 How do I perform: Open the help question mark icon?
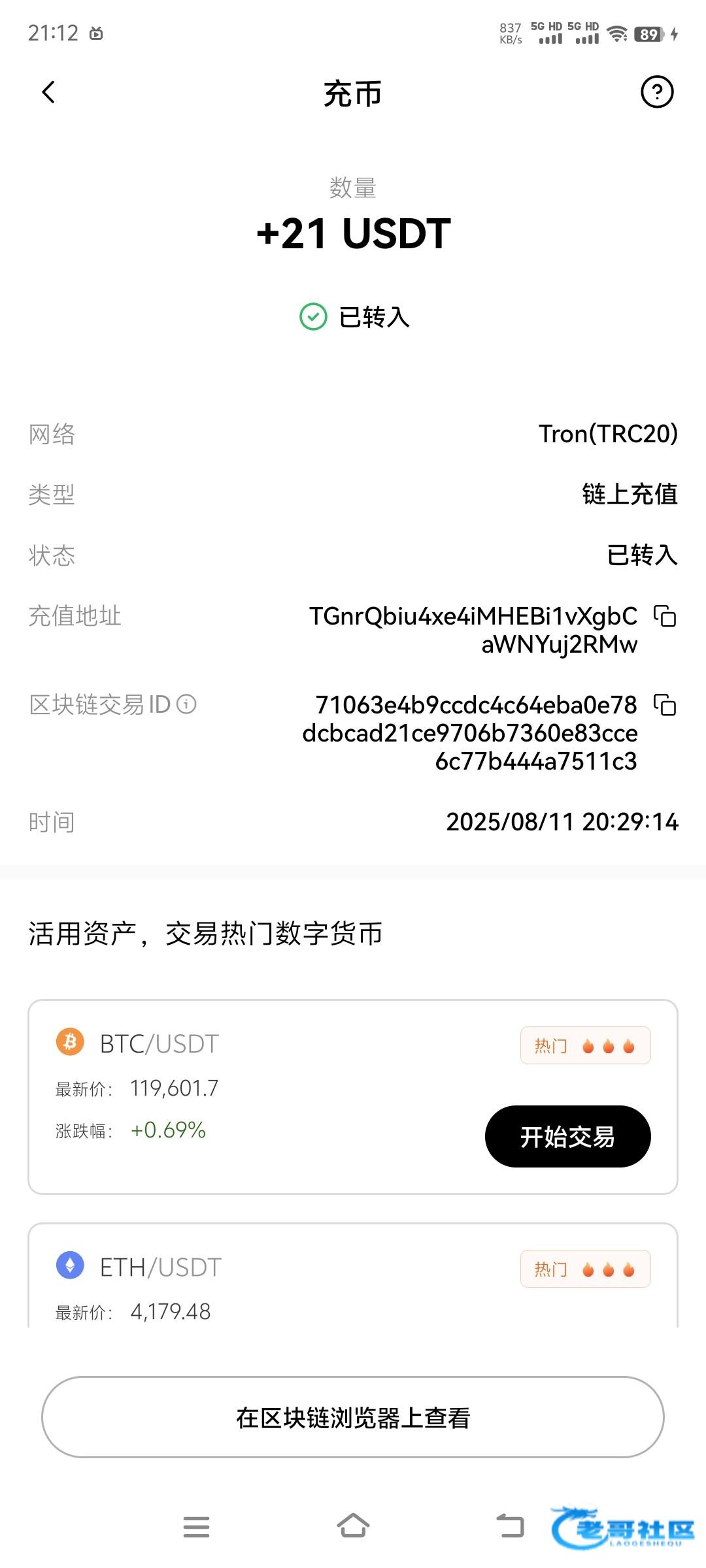pyautogui.click(x=657, y=92)
